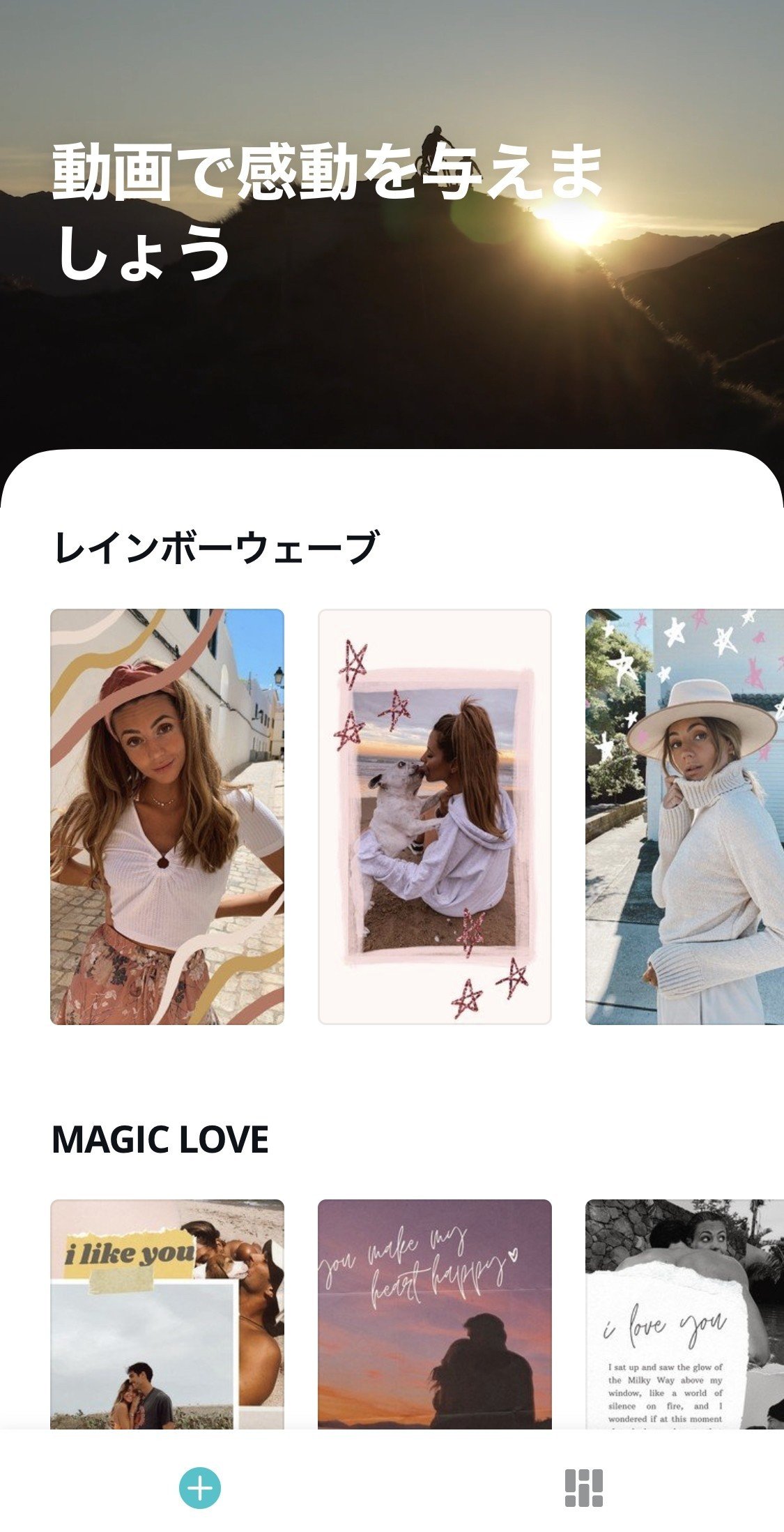Choose the 'i like you' collage template
The width and height of the screenshot is (784, 1532).
tap(167, 1311)
